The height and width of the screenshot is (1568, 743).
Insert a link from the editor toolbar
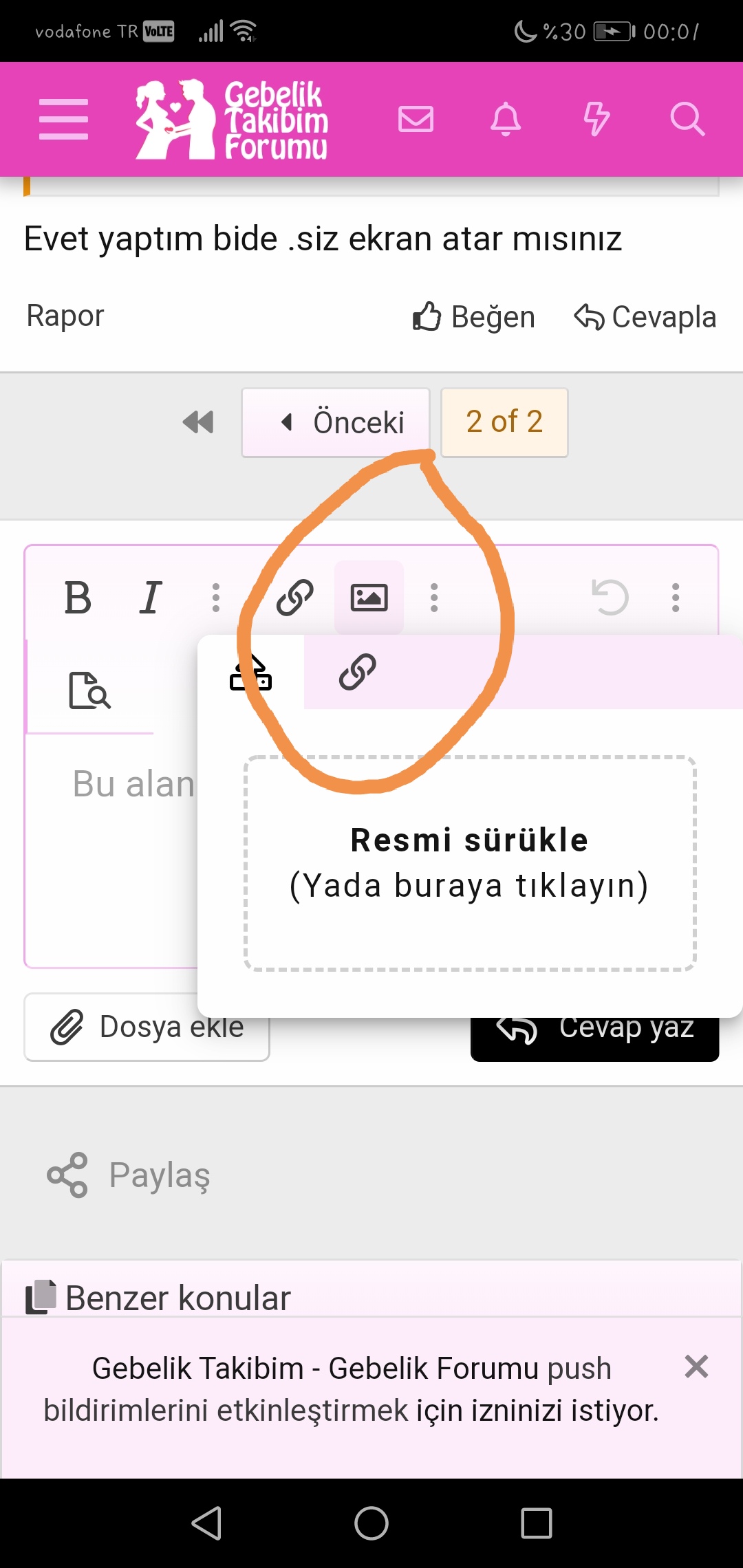(x=295, y=597)
